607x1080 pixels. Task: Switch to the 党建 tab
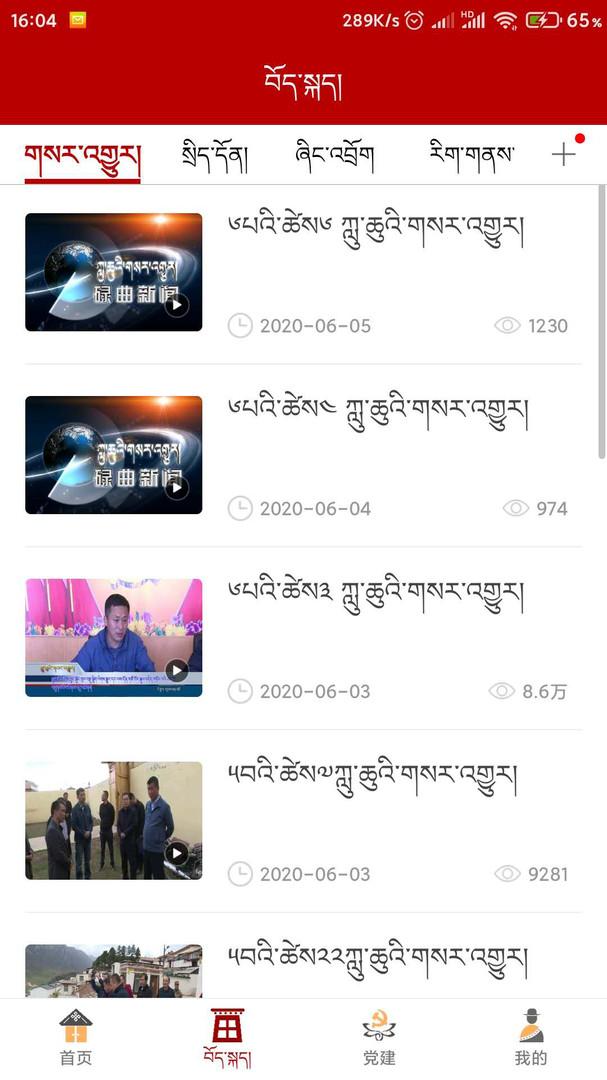coord(379,1037)
